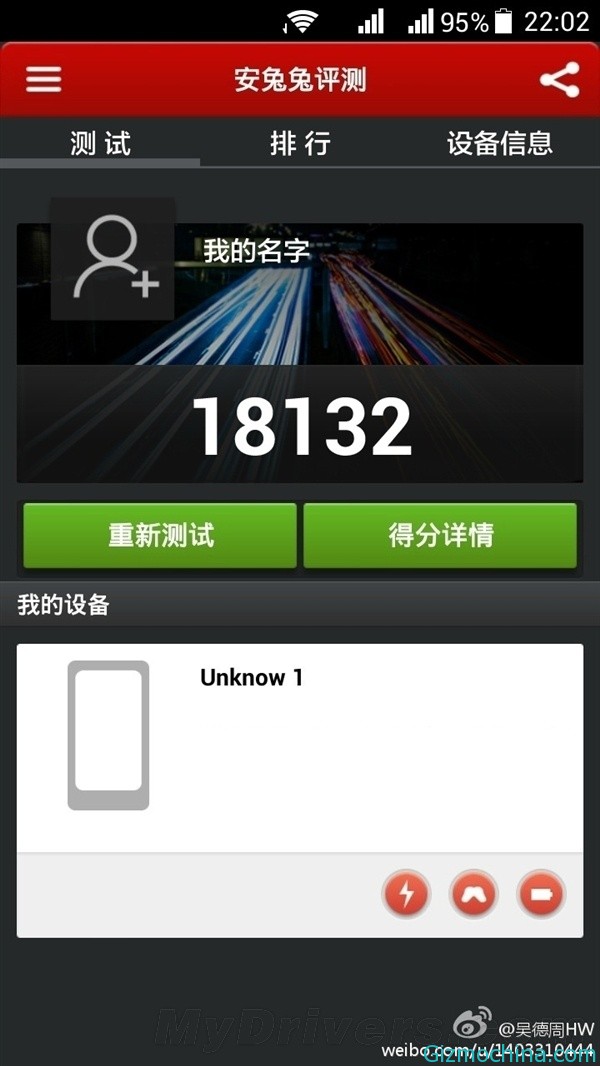Select the 测试 tab

pyautogui.click(x=100, y=143)
